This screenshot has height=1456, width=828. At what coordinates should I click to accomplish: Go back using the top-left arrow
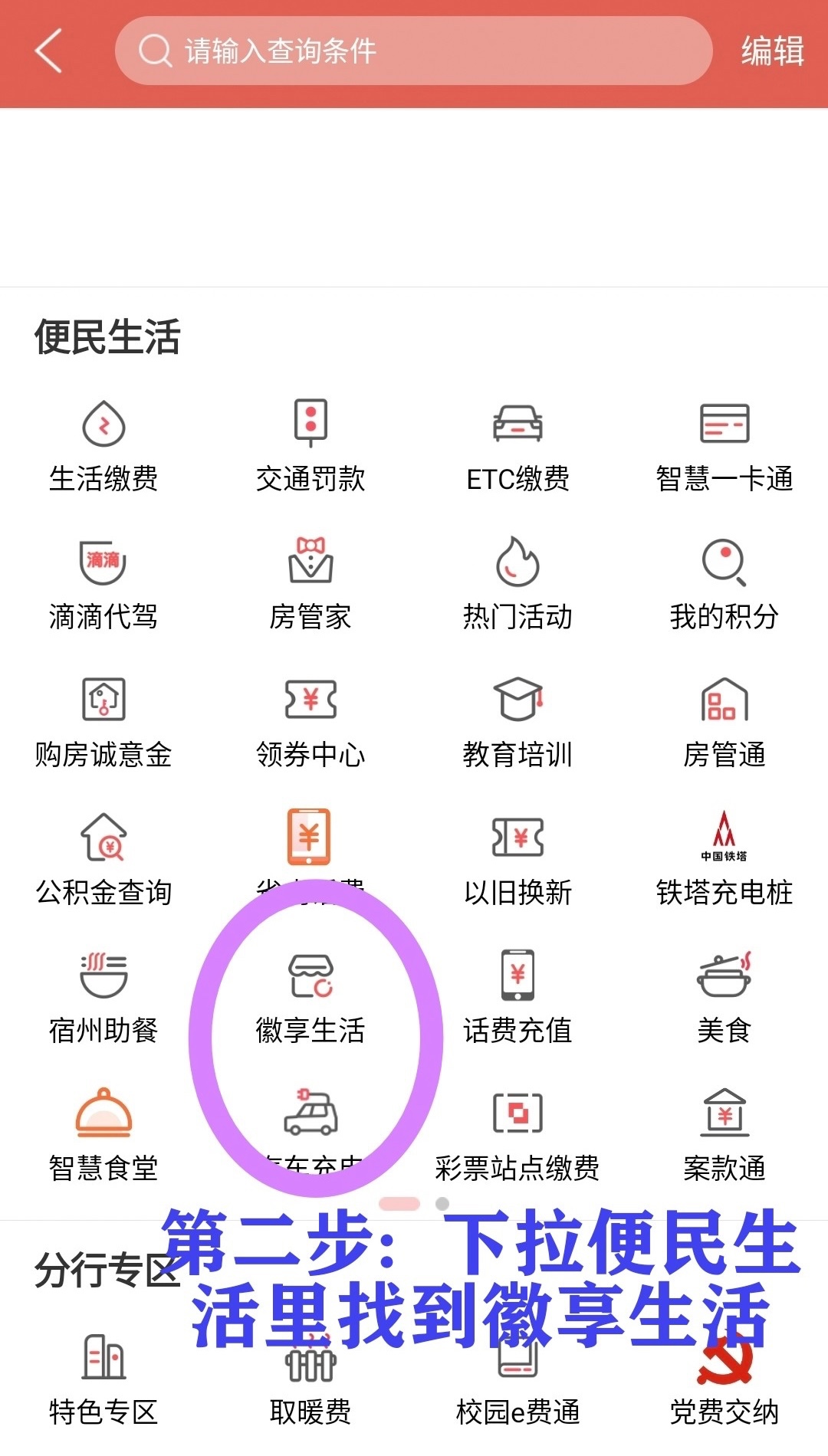click(49, 51)
